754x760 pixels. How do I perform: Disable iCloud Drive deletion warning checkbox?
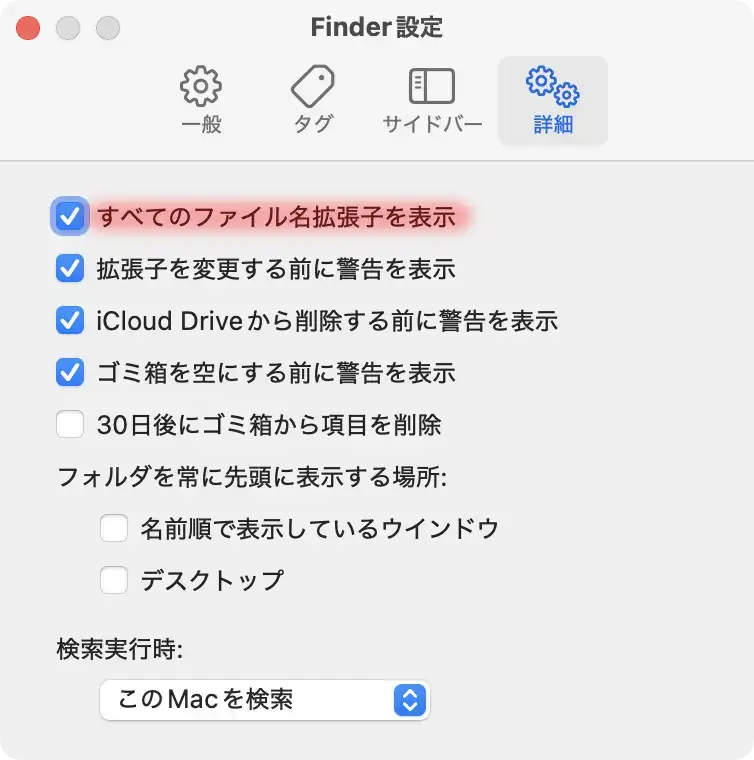(x=69, y=321)
